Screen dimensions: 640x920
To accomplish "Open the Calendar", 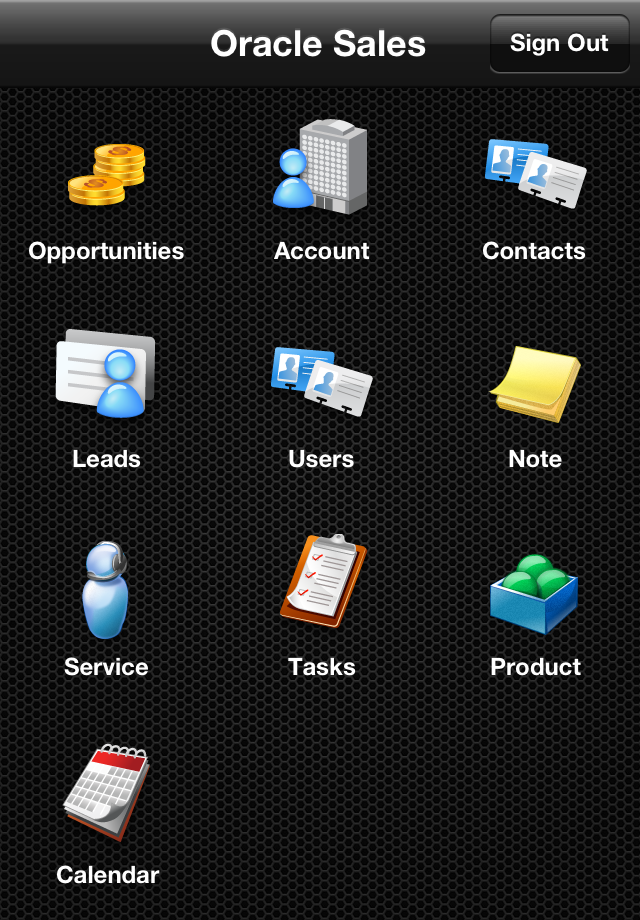I will point(106,793).
